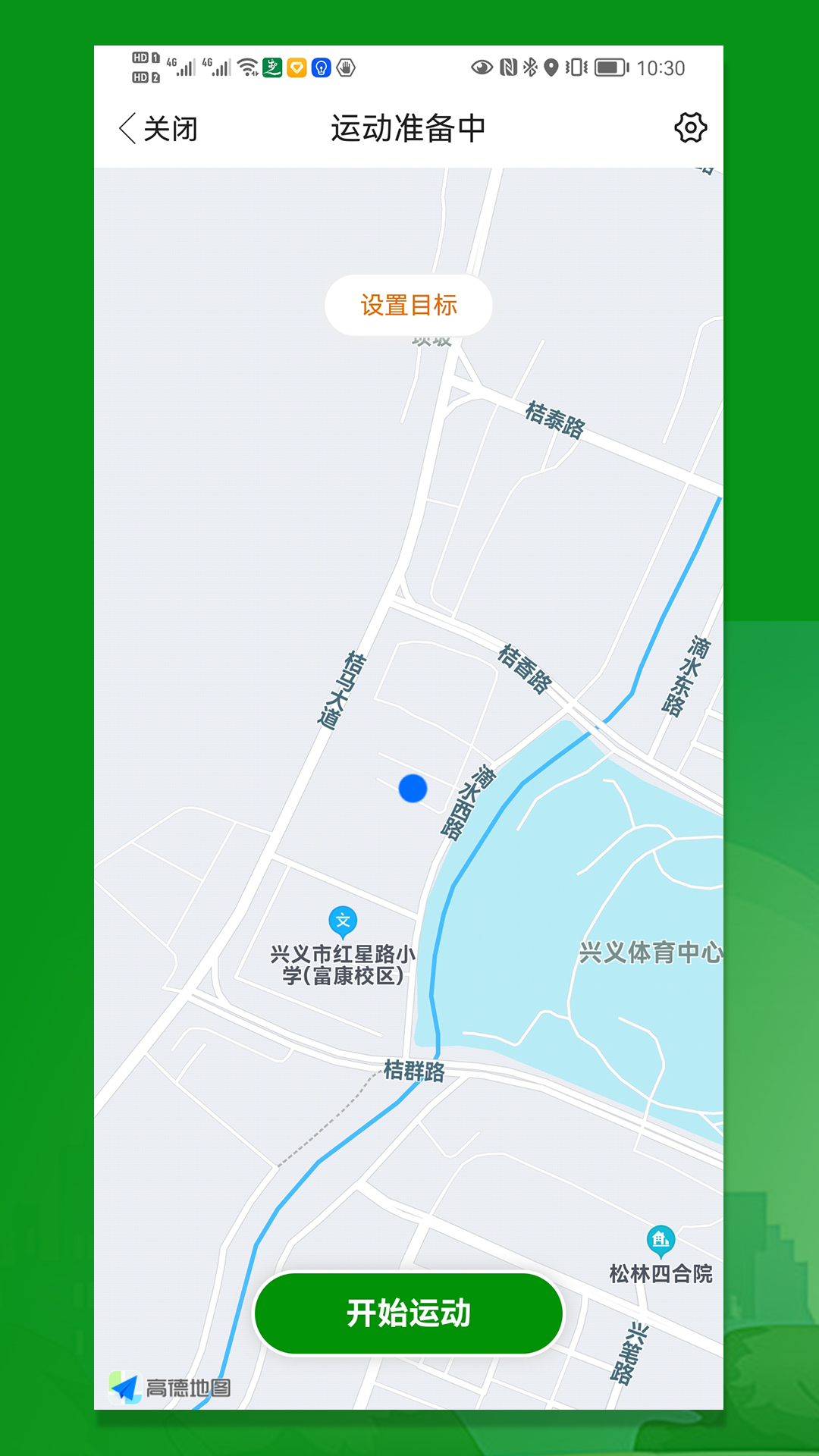The width and height of the screenshot is (819, 1456).
Task: Go back using the 关闭 arrow
Action: [157, 127]
